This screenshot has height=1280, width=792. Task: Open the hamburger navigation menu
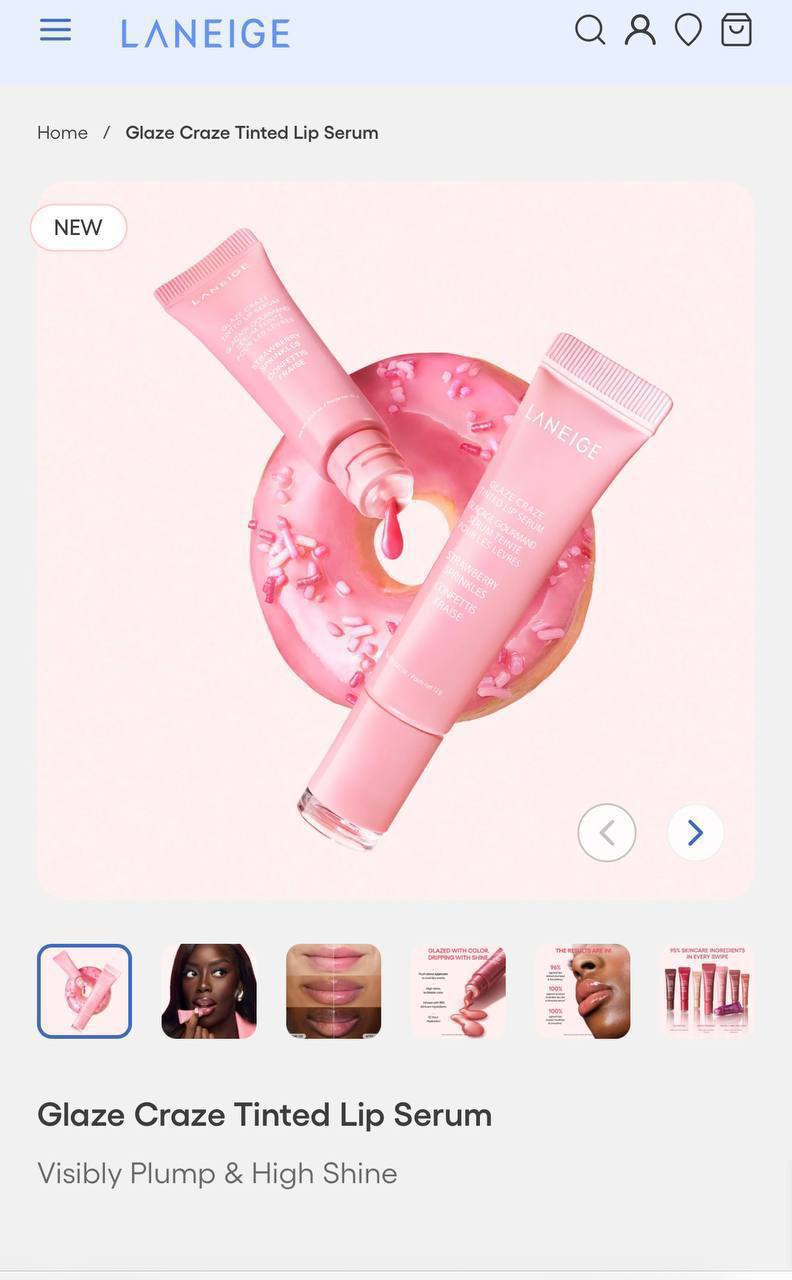pos(55,30)
